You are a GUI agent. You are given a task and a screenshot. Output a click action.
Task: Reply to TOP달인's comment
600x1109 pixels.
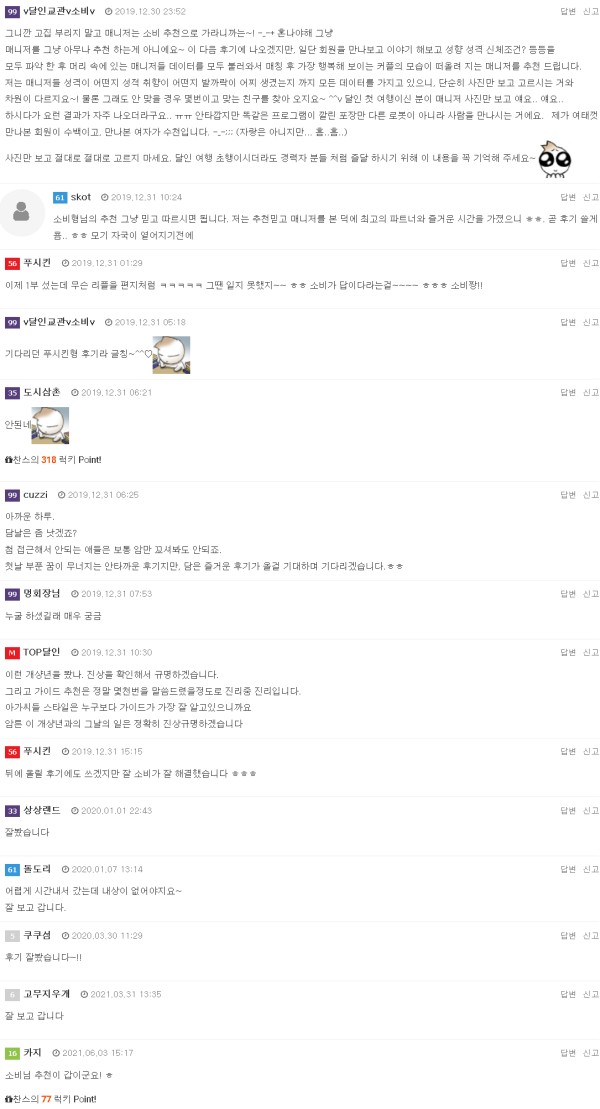567,652
